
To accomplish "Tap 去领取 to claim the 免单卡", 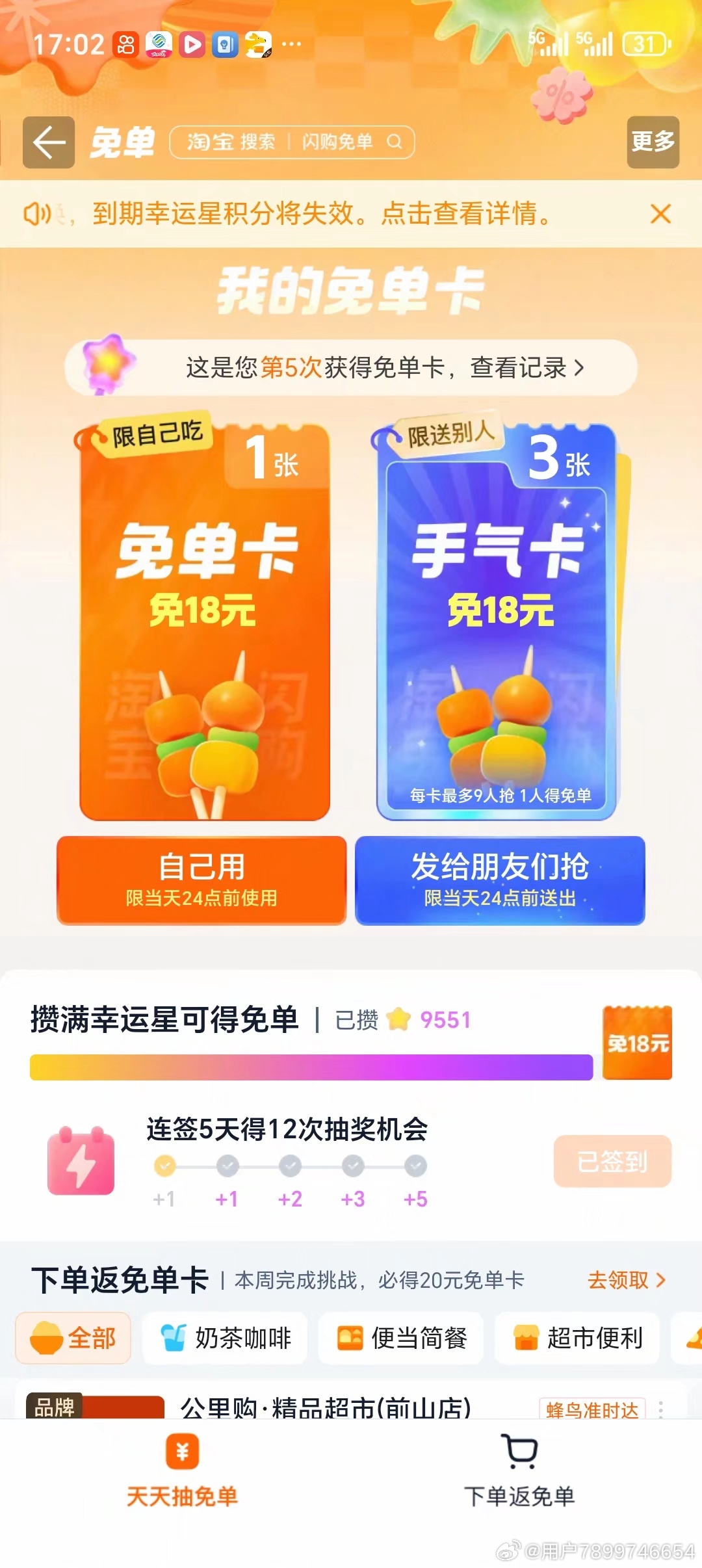I will pos(627,1280).
